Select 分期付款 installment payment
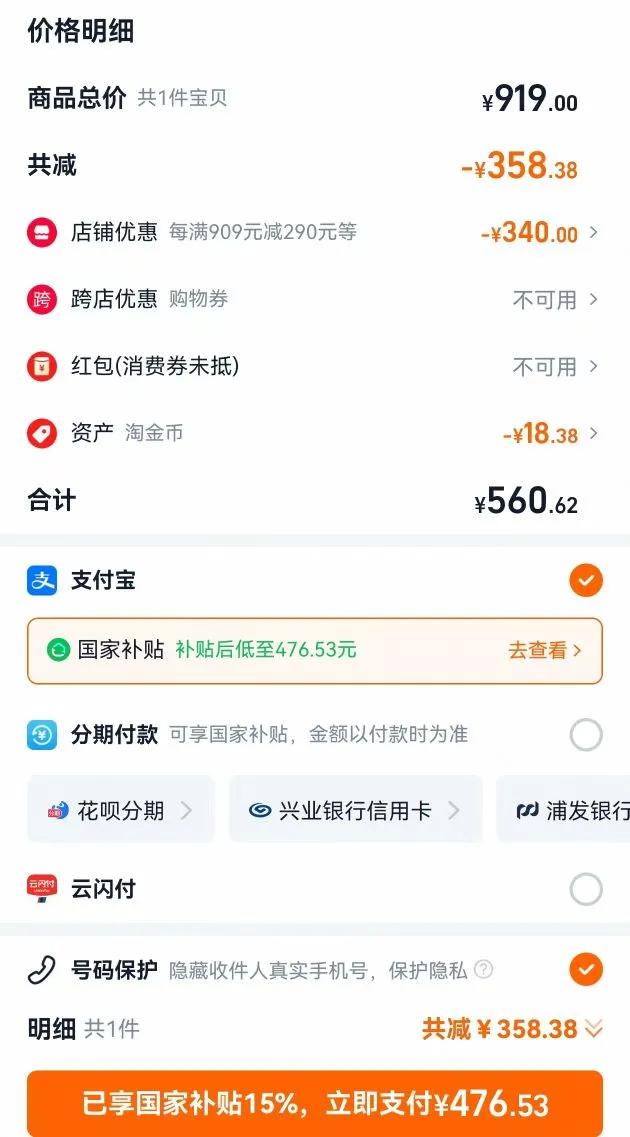Image resolution: width=630 pixels, height=1137 pixels. [x=586, y=735]
